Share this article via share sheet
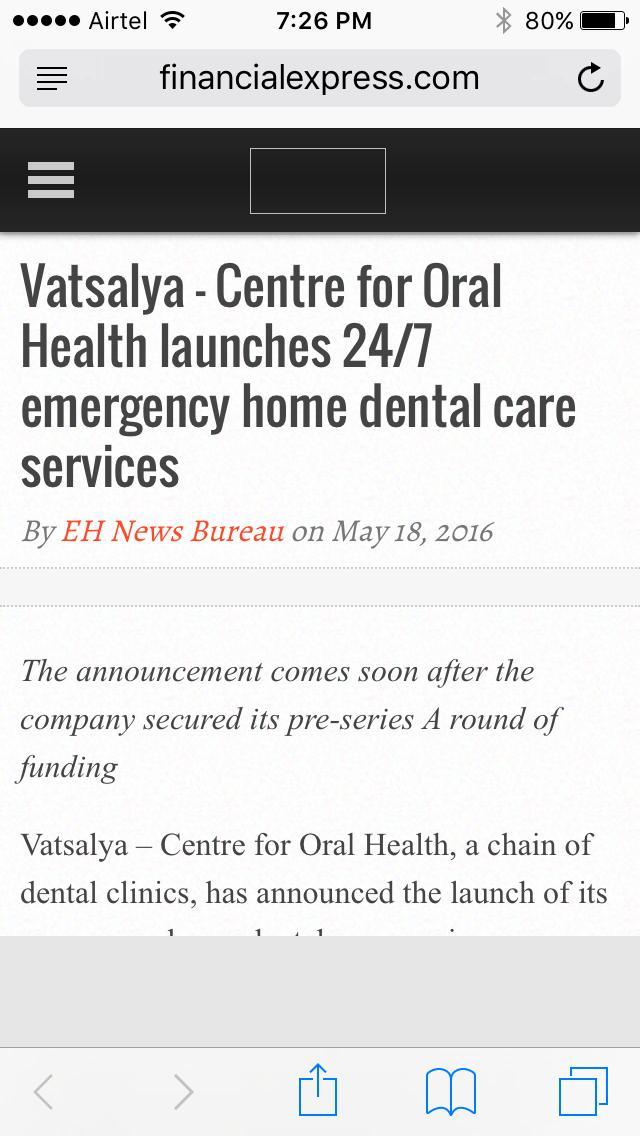The height and width of the screenshot is (1136, 640). pyautogui.click(x=318, y=1090)
